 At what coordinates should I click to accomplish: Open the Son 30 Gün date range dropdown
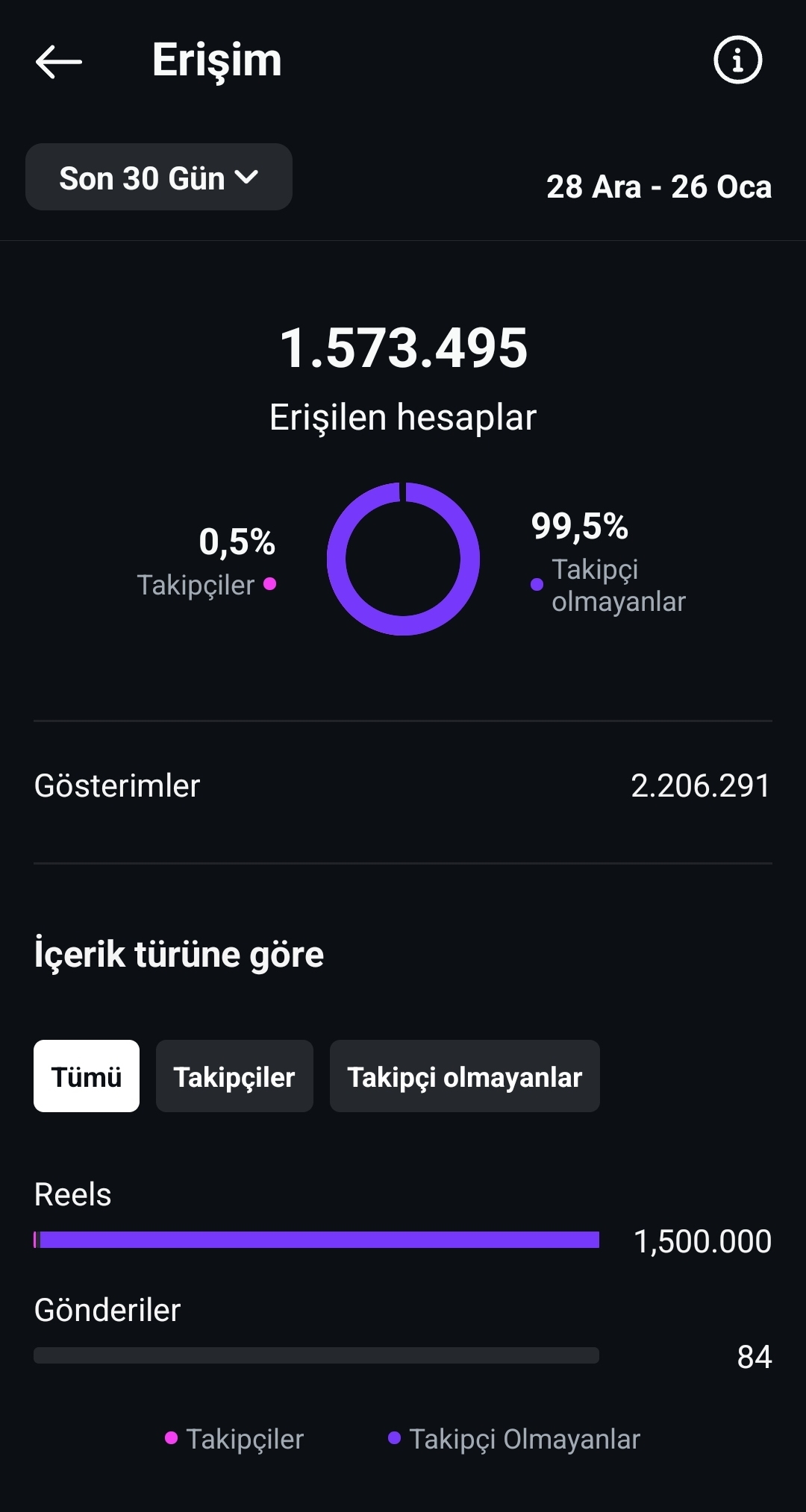tap(159, 177)
